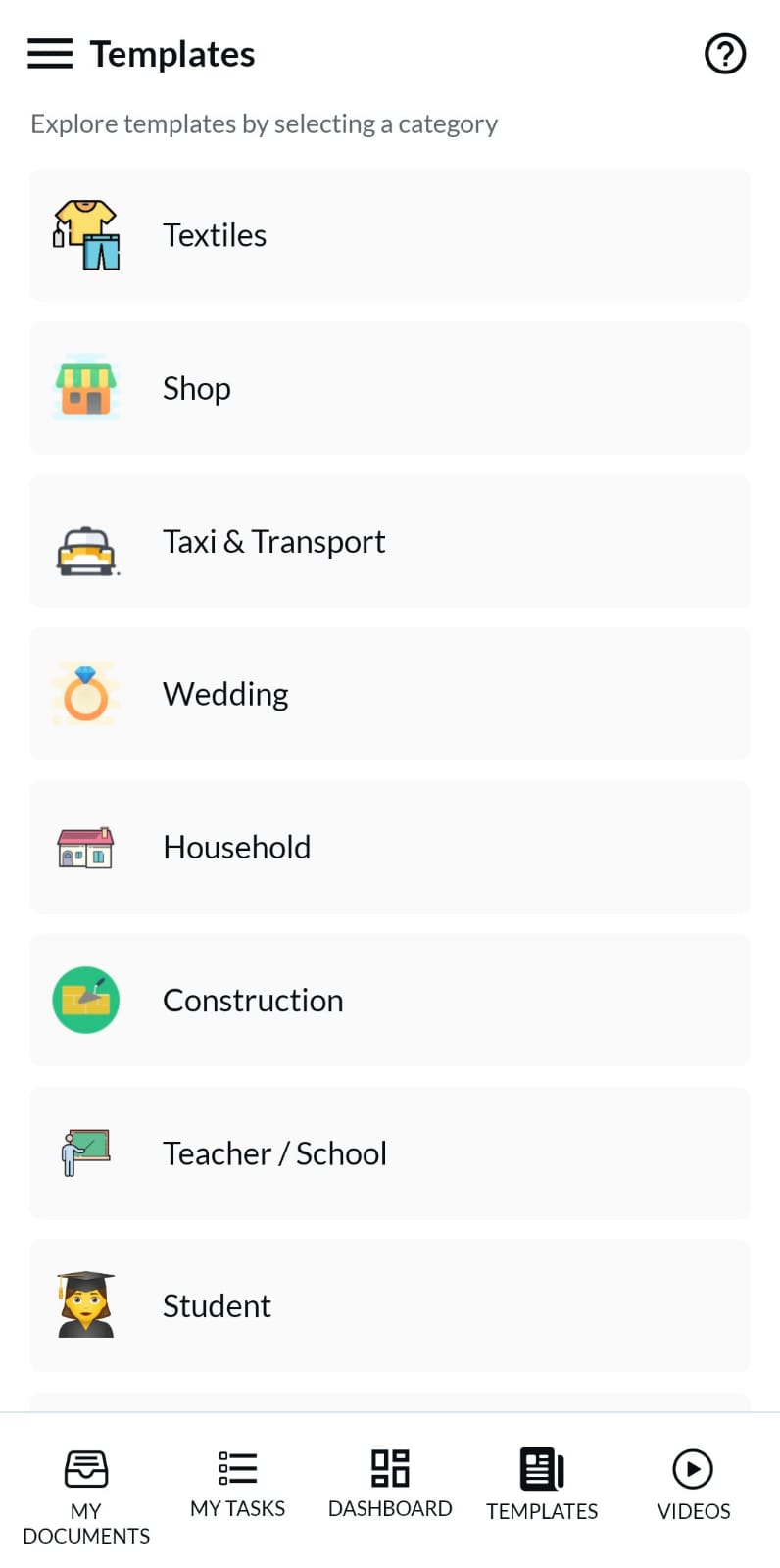Choose the Household category
The image size is (780, 1568).
[x=390, y=847]
